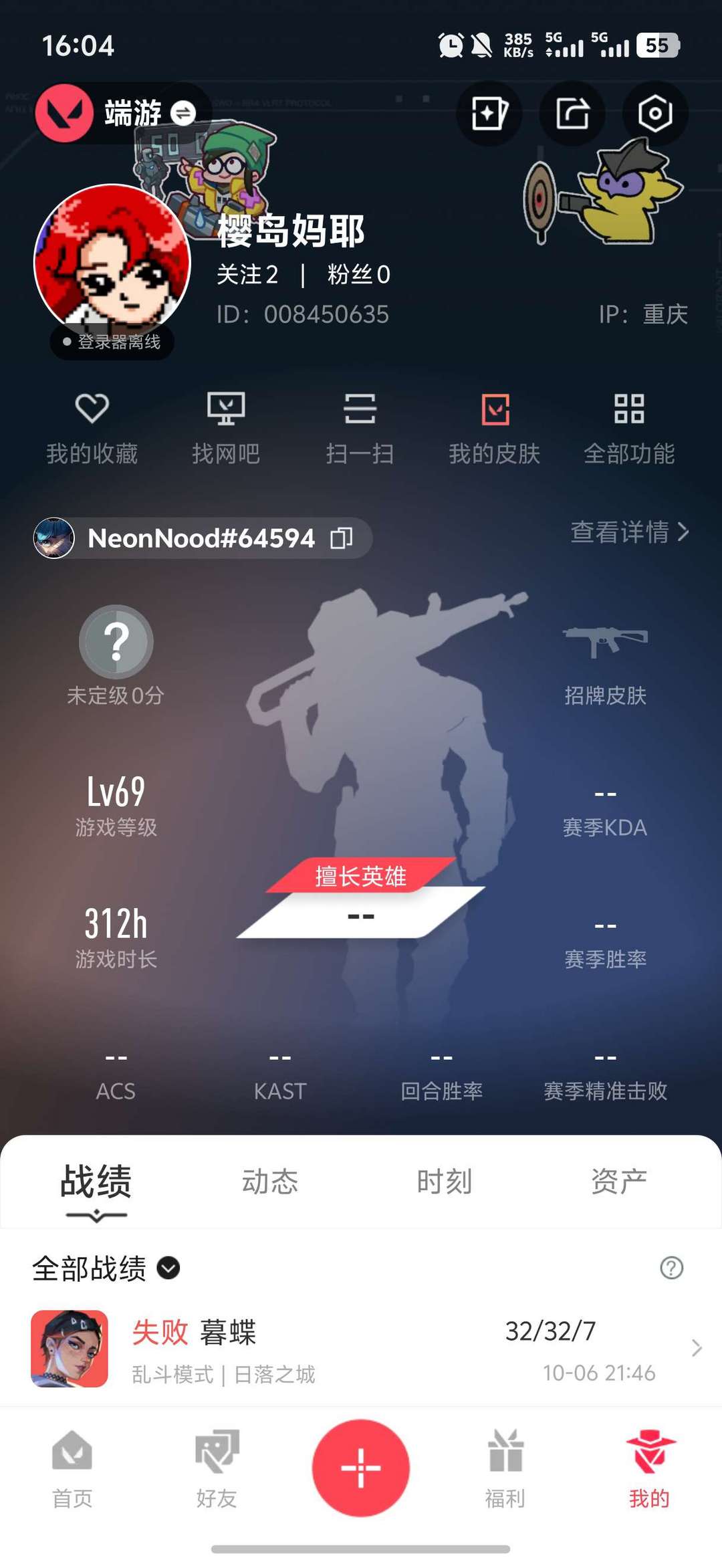Launch 扫一扫 scanner
Image resolution: width=722 pixels, height=1568 pixels.
[x=360, y=427]
